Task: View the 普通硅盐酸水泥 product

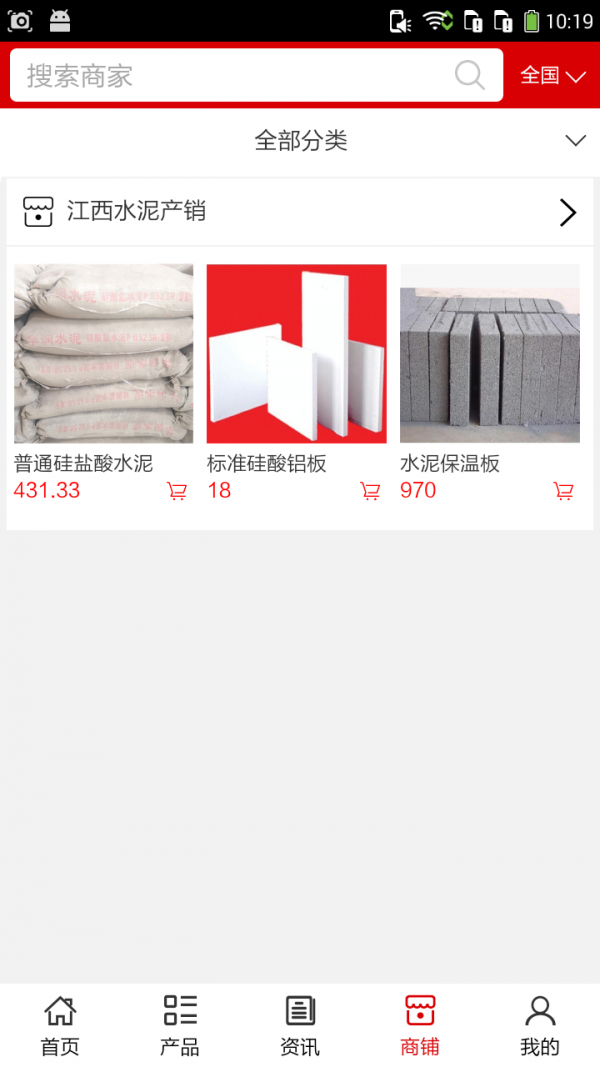Action: pyautogui.click(x=103, y=354)
